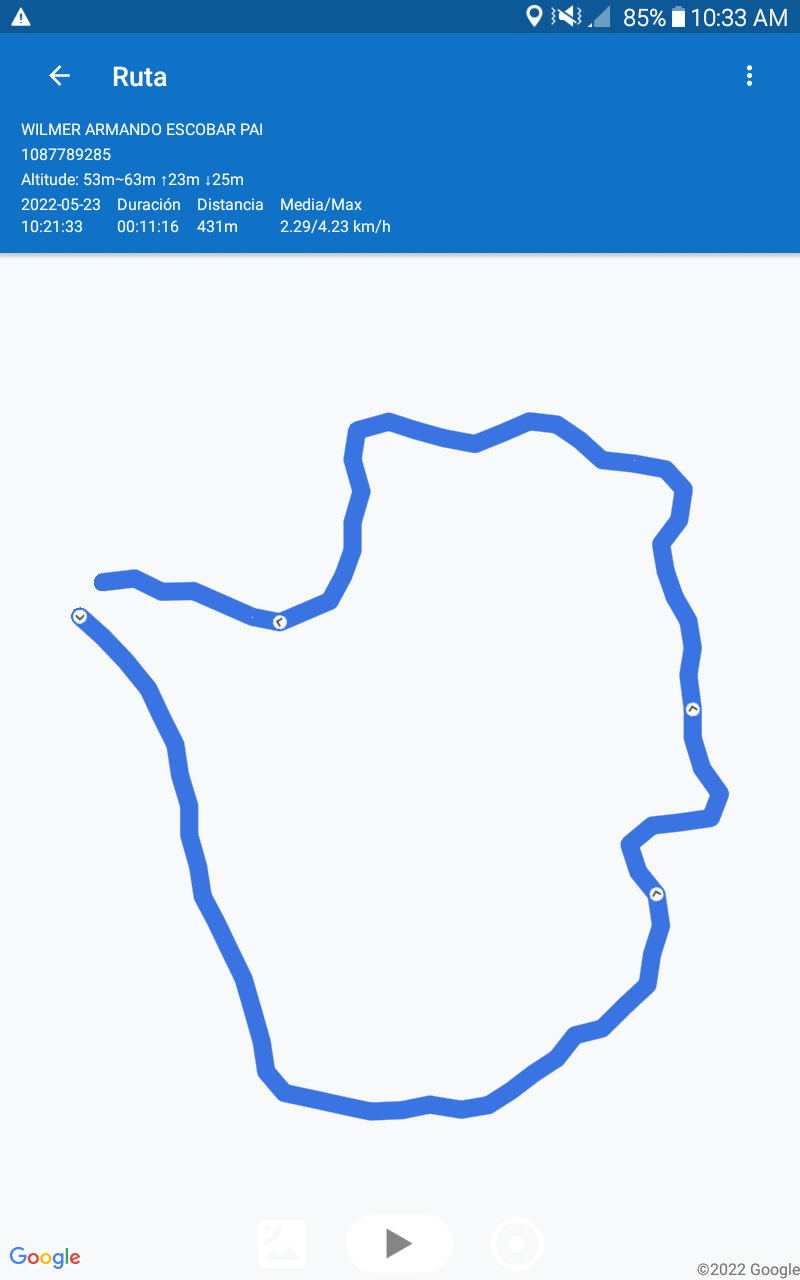Play the route animation
Image resolution: width=800 pixels, height=1280 pixels.
[x=399, y=1243]
